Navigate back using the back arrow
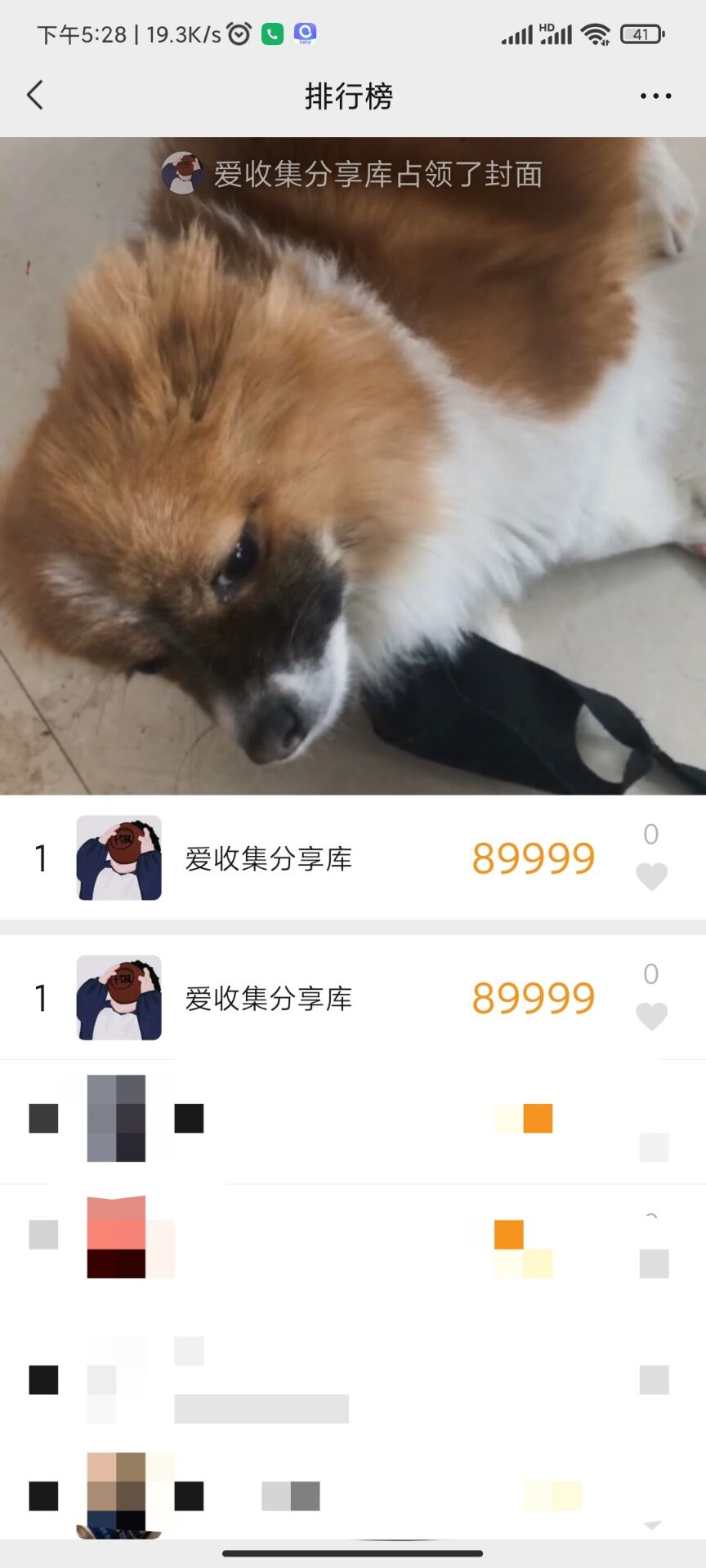Screen dimensions: 706x1568 click(34, 96)
